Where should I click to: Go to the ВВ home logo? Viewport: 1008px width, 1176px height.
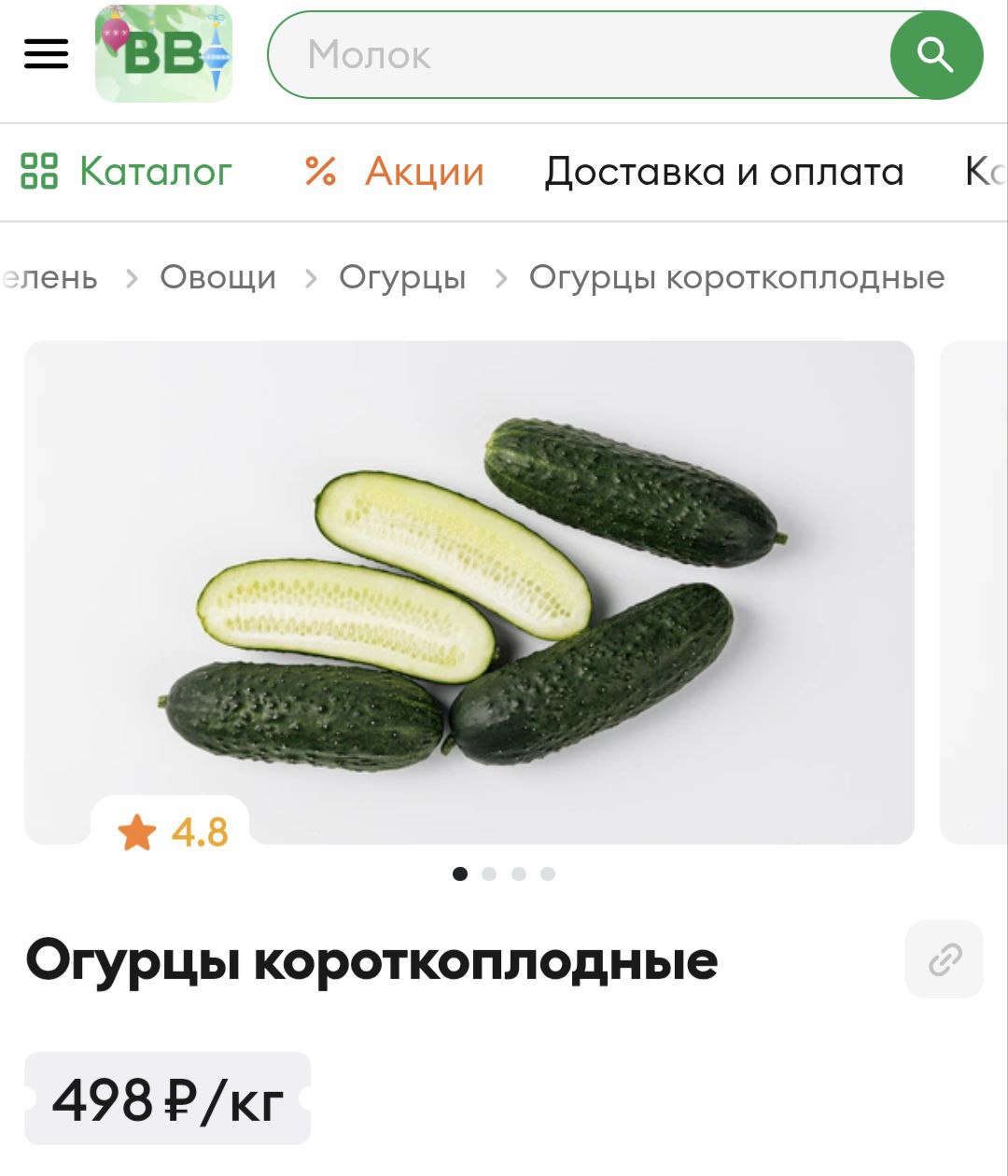(163, 54)
